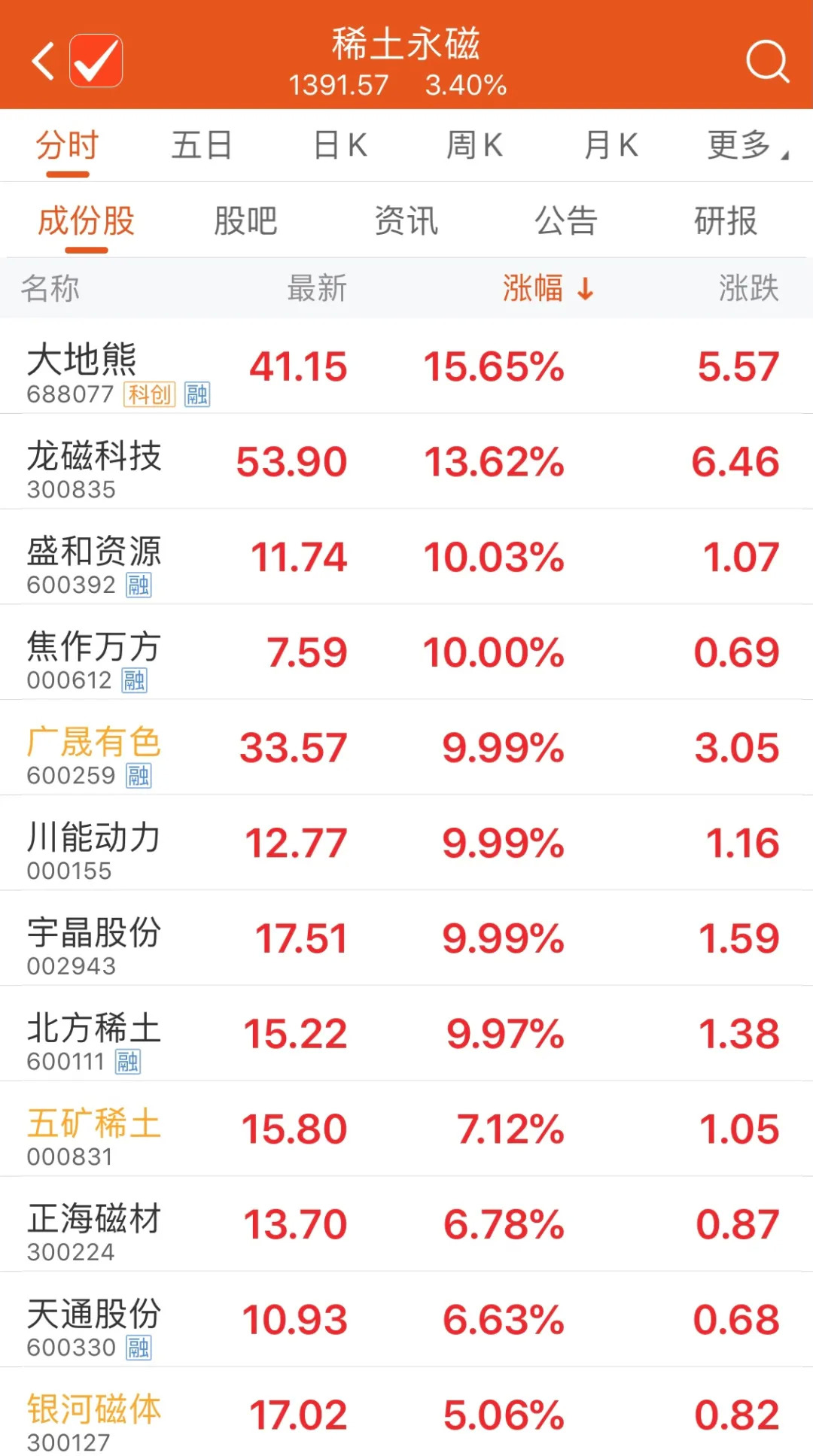Toggle the watchlist checkmark icon

click(x=96, y=60)
